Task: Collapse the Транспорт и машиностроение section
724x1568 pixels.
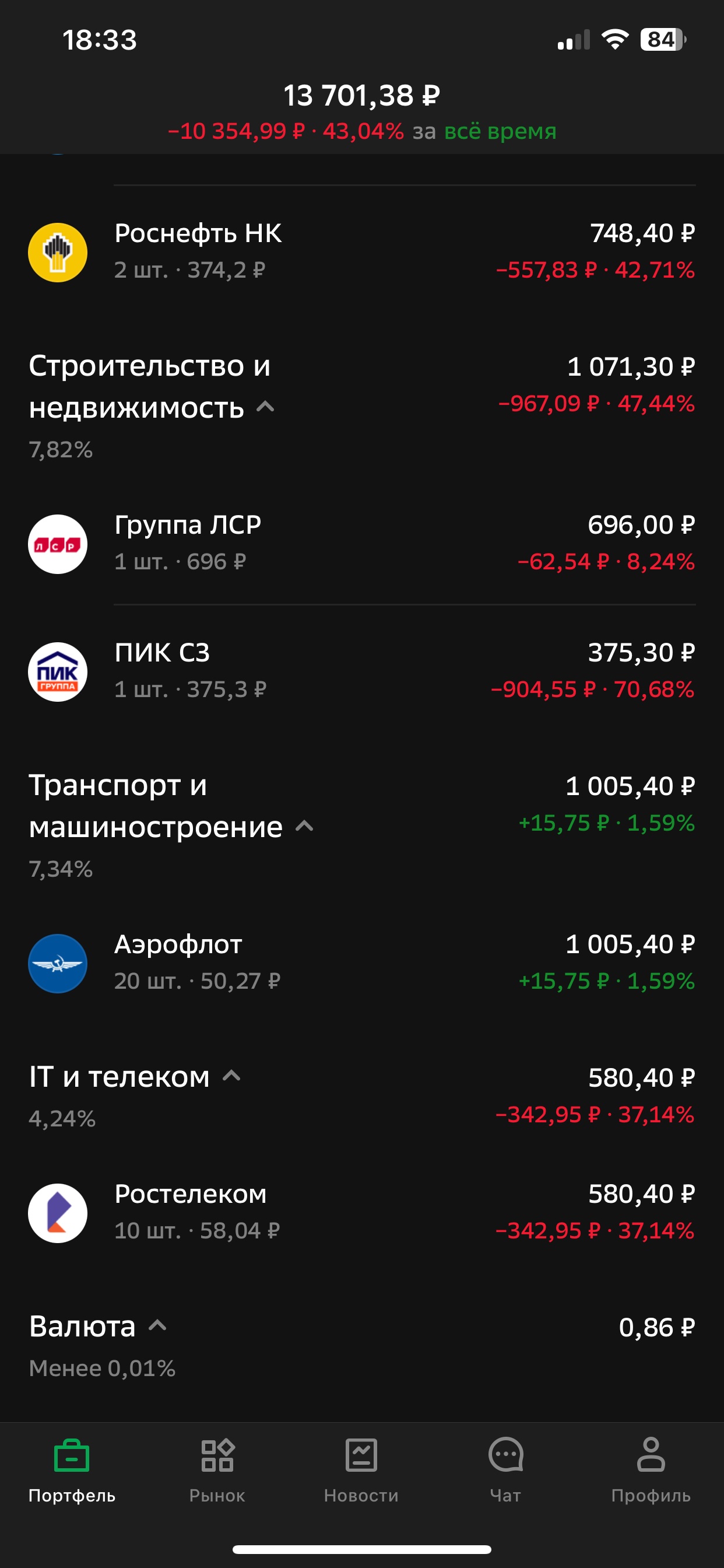Action: (x=304, y=826)
